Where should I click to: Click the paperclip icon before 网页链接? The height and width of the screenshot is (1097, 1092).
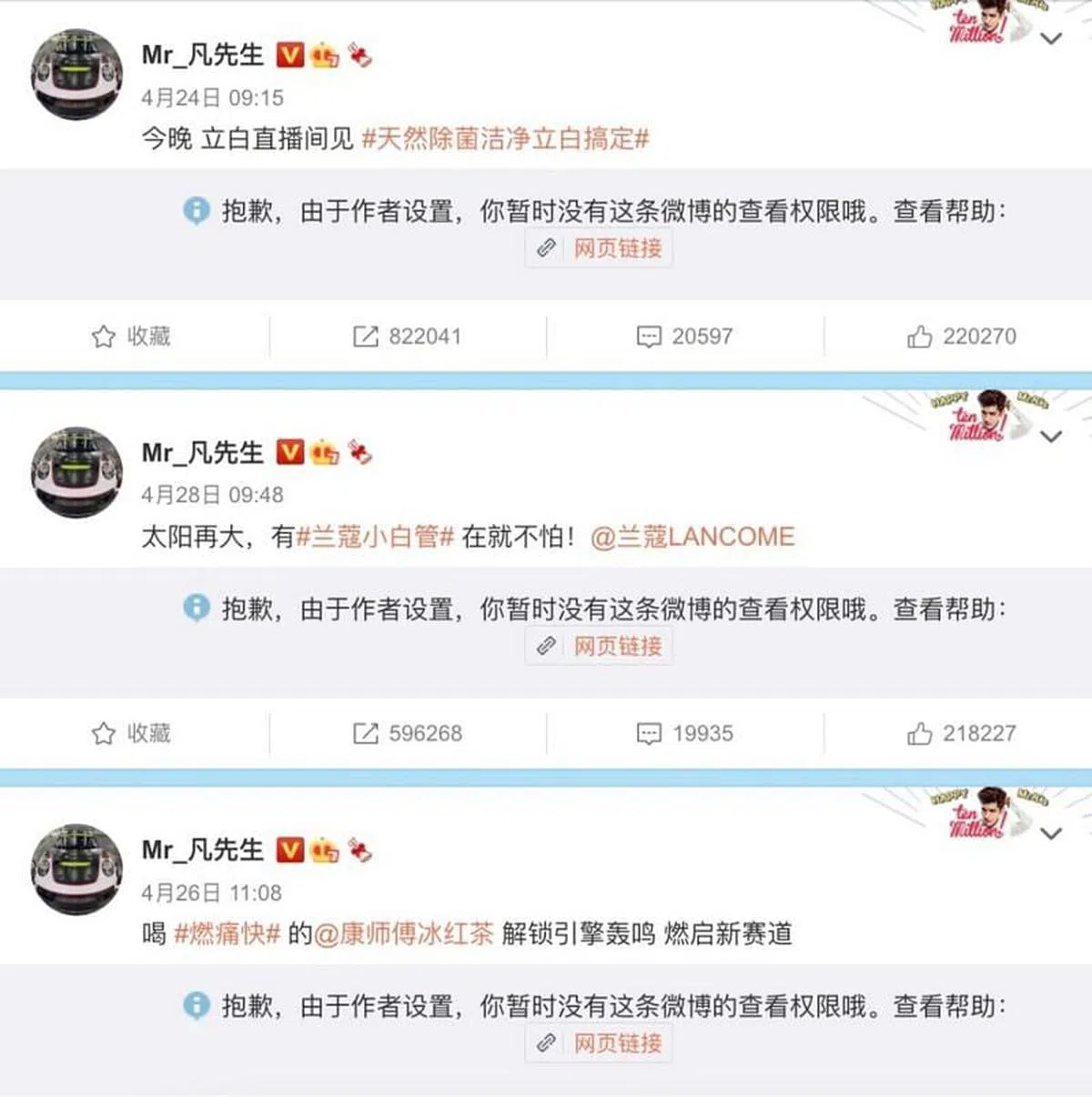point(547,247)
